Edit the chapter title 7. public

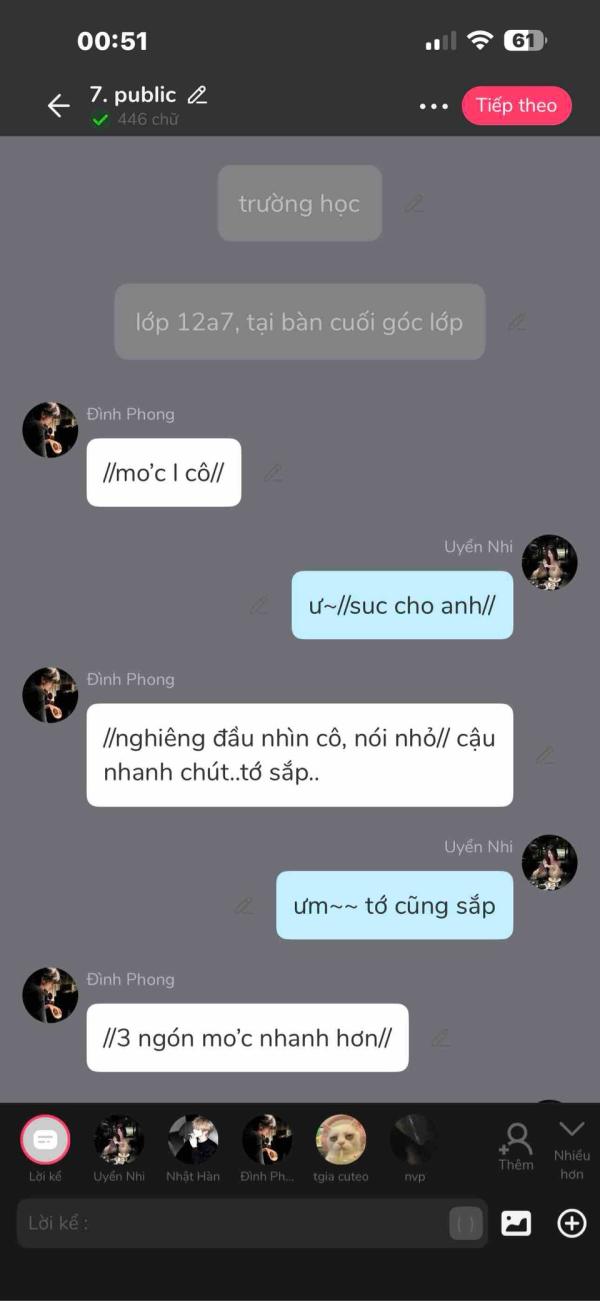[x=198, y=95]
